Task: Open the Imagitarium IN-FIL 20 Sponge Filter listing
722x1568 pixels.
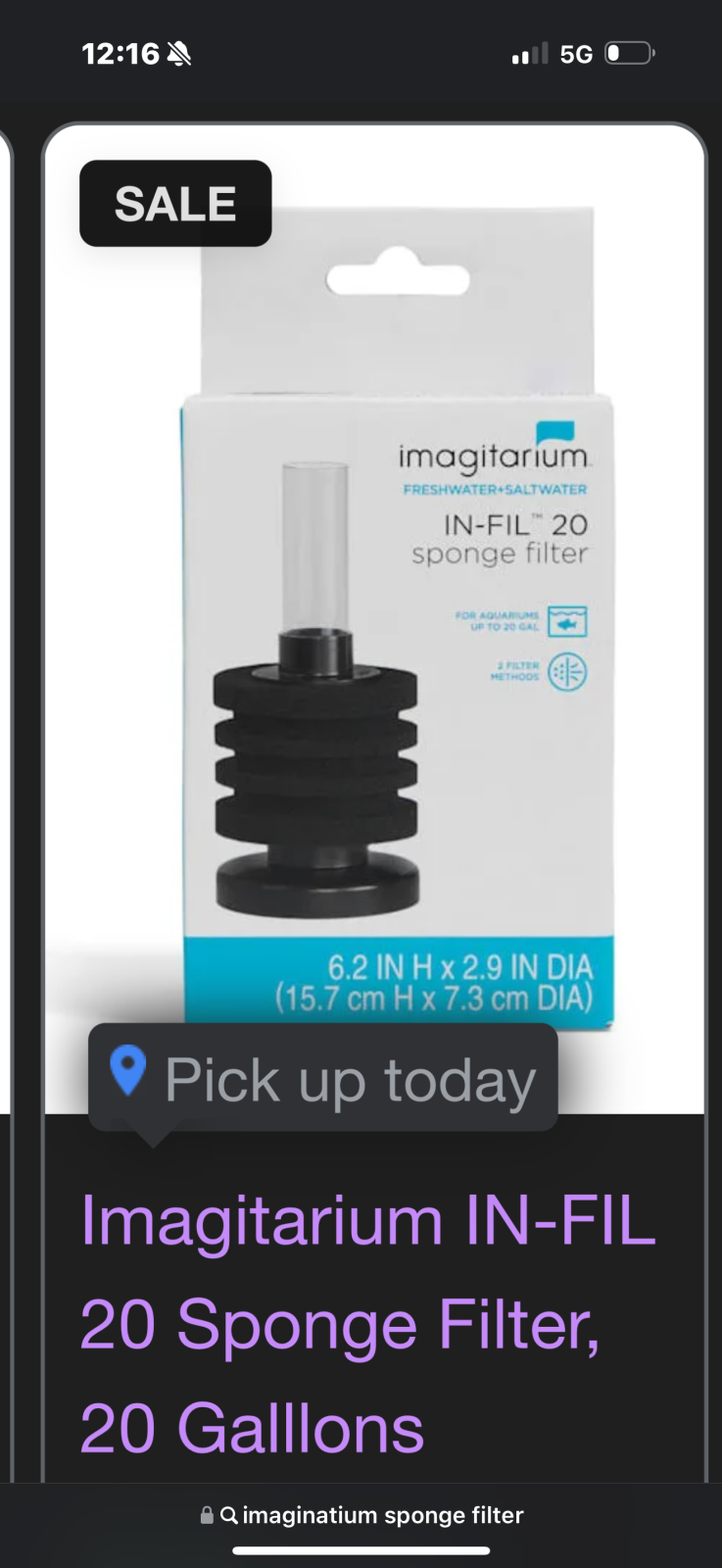Action: point(366,1323)
